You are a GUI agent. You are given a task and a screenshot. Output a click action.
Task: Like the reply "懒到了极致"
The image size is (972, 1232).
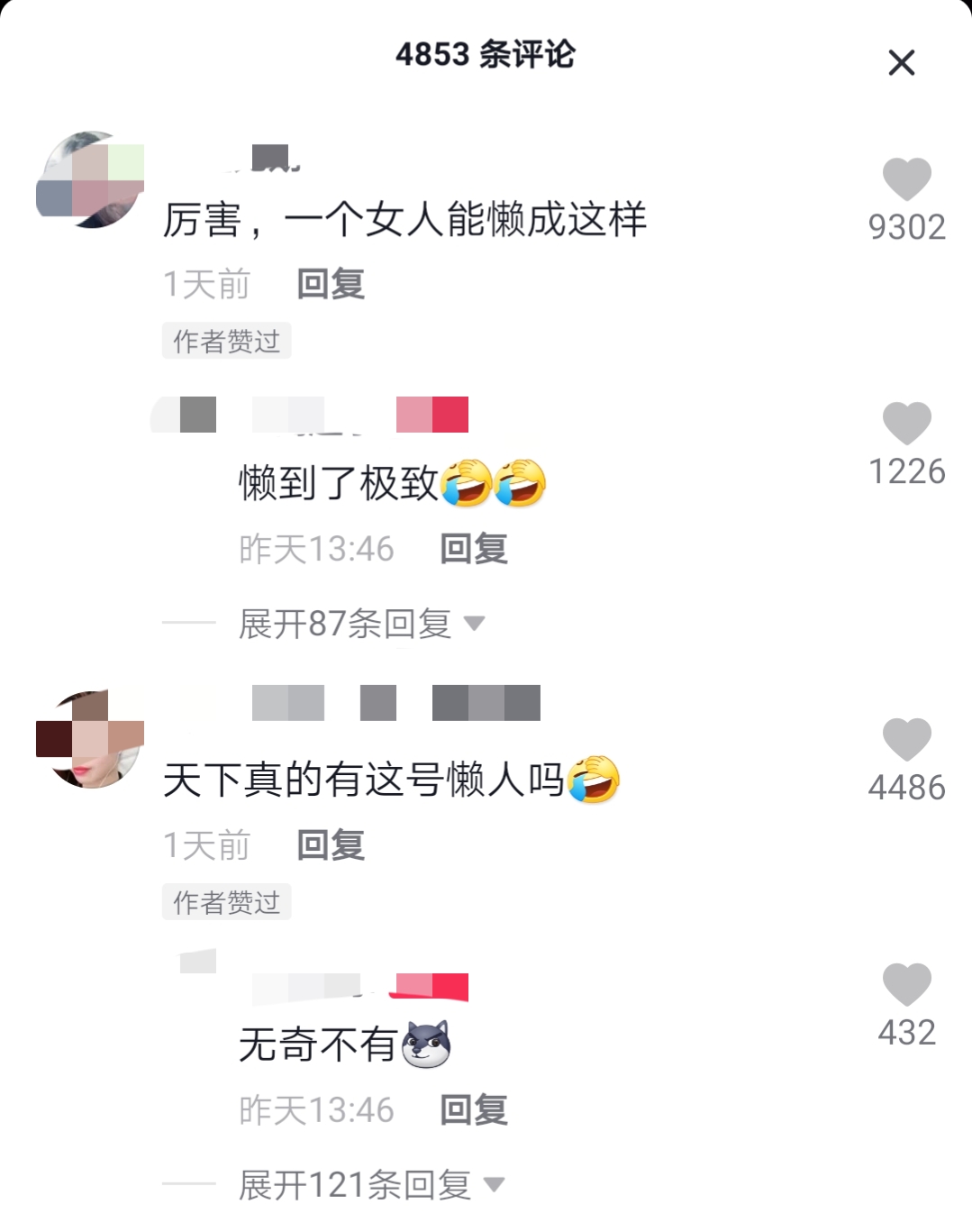pyautogui.click(x=906, y=424)
